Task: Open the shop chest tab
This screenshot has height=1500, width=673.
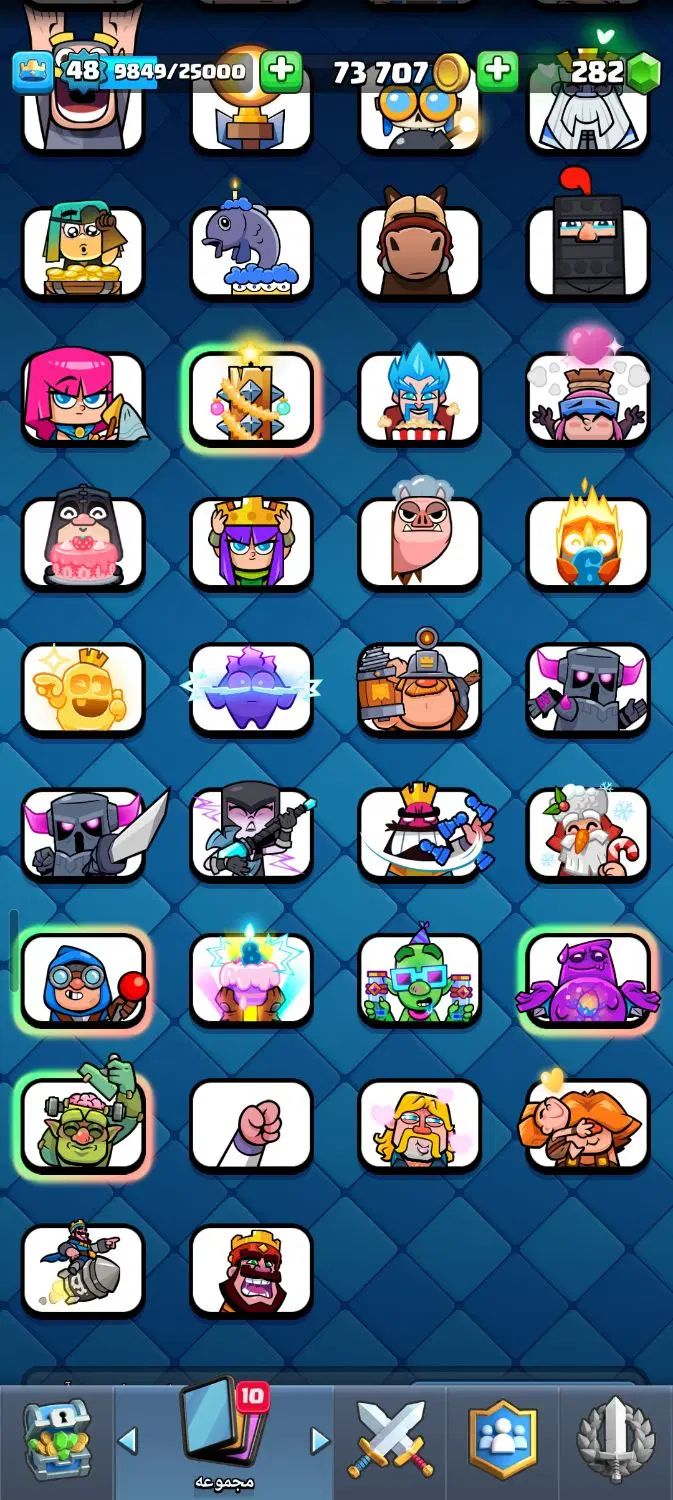Action: pos(57,1441)
